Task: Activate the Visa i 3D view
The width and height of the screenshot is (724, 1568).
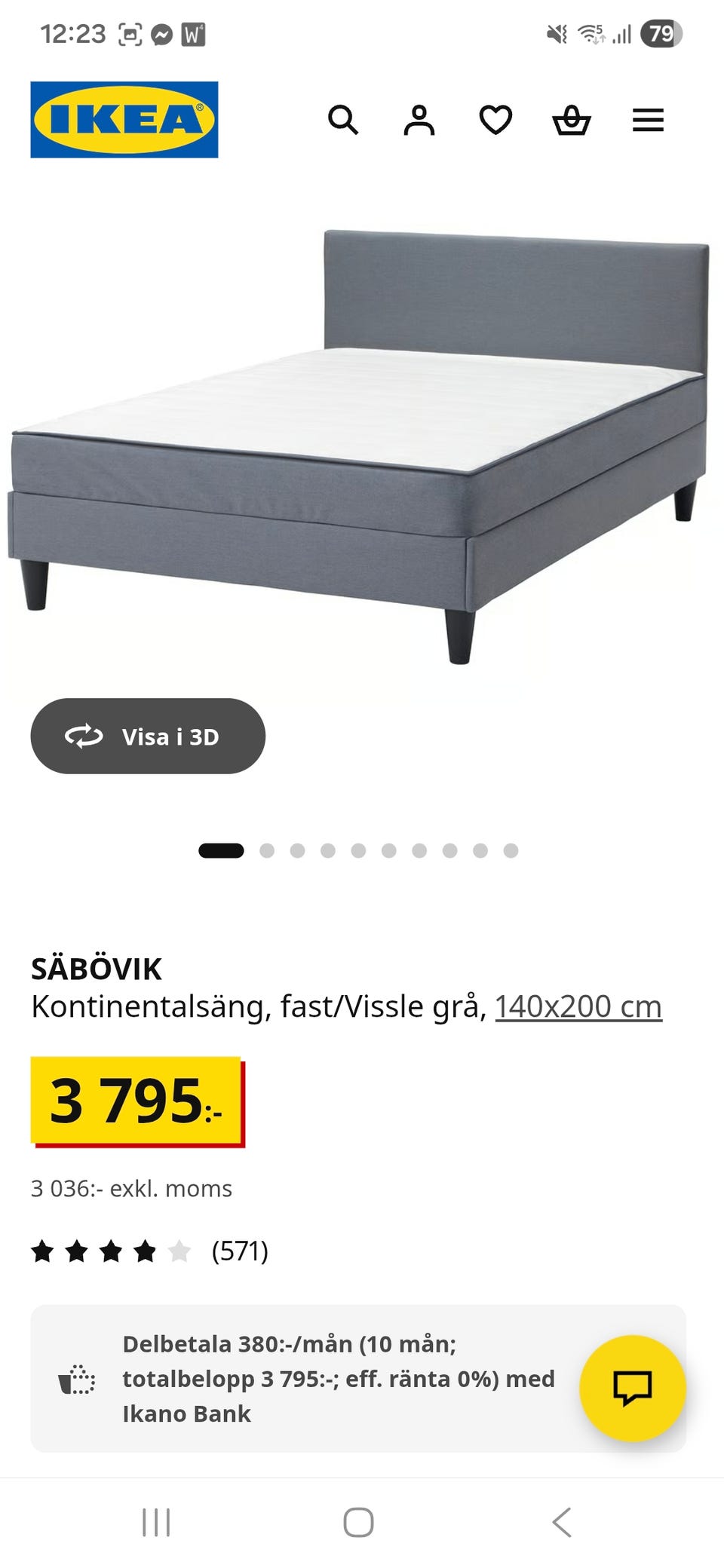Action: (x=147, y=737)
